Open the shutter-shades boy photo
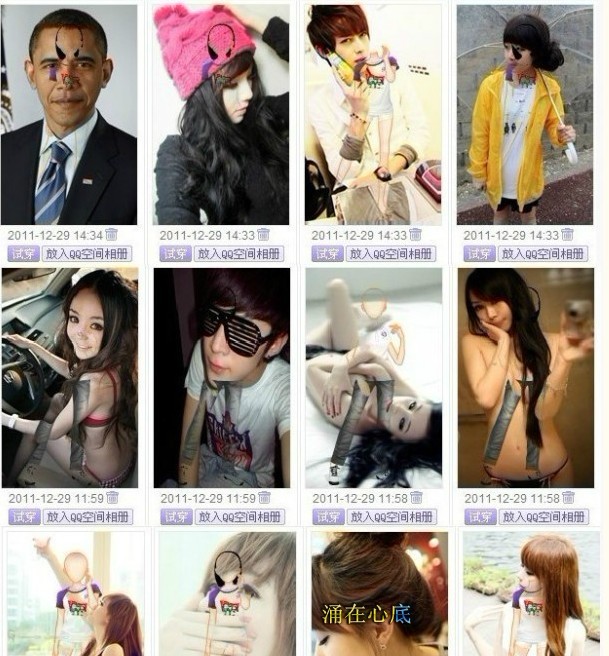 [x=221, y=378]
